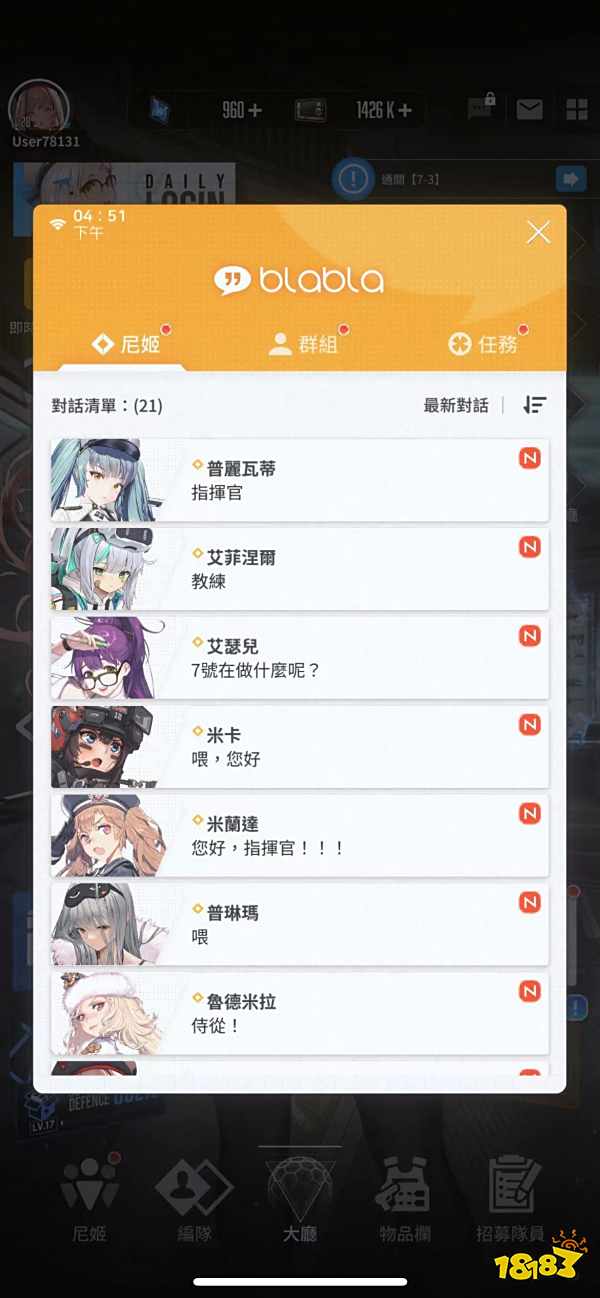
Task: Open the chat with 普麗瓦蒂
Action: [x=300, y=480]
